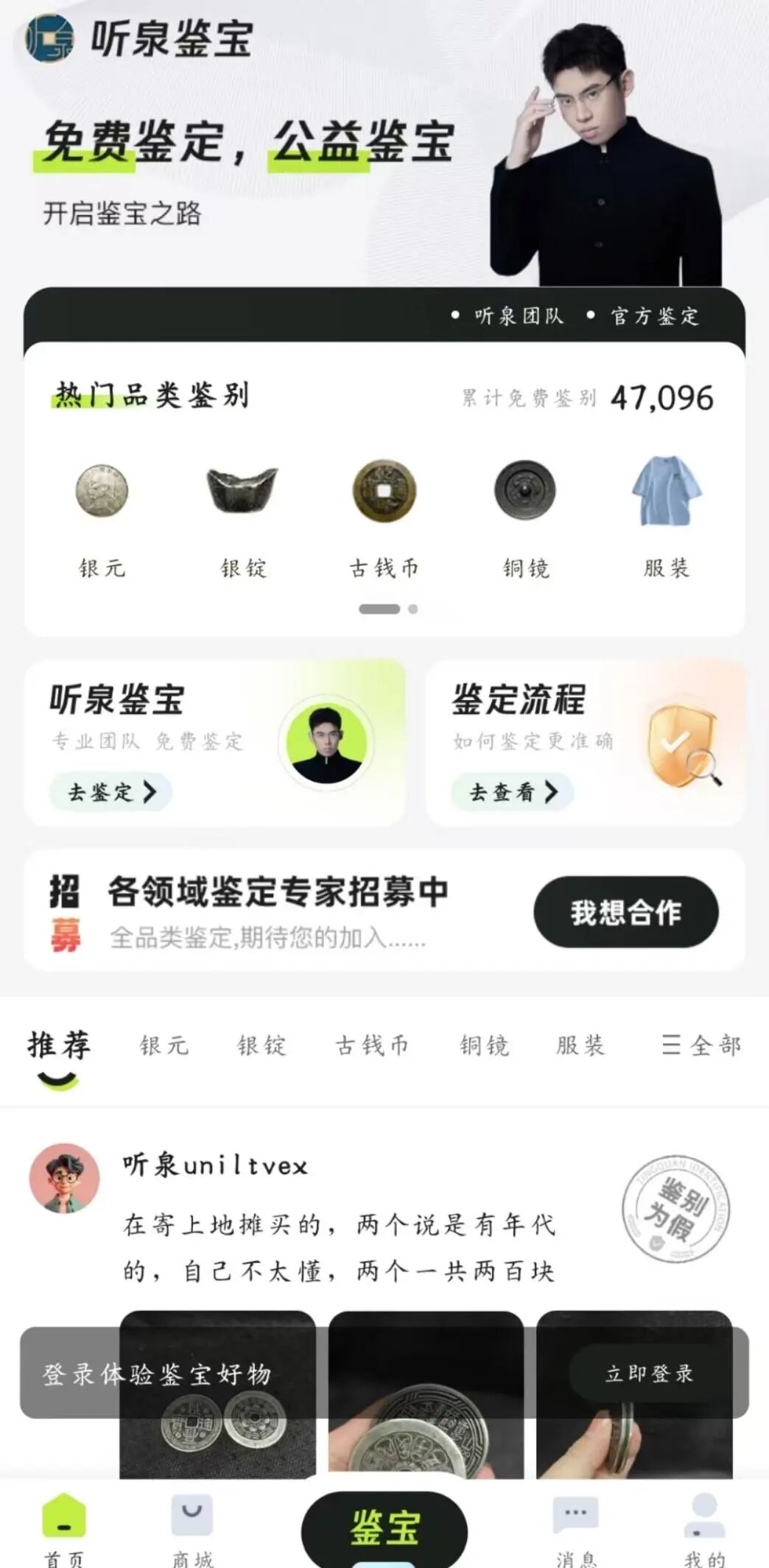Image resolution: width=769 pixels, height=1568 pixels.
Task: Tap 立即登录 to log in
Action: pos(649,1374)
